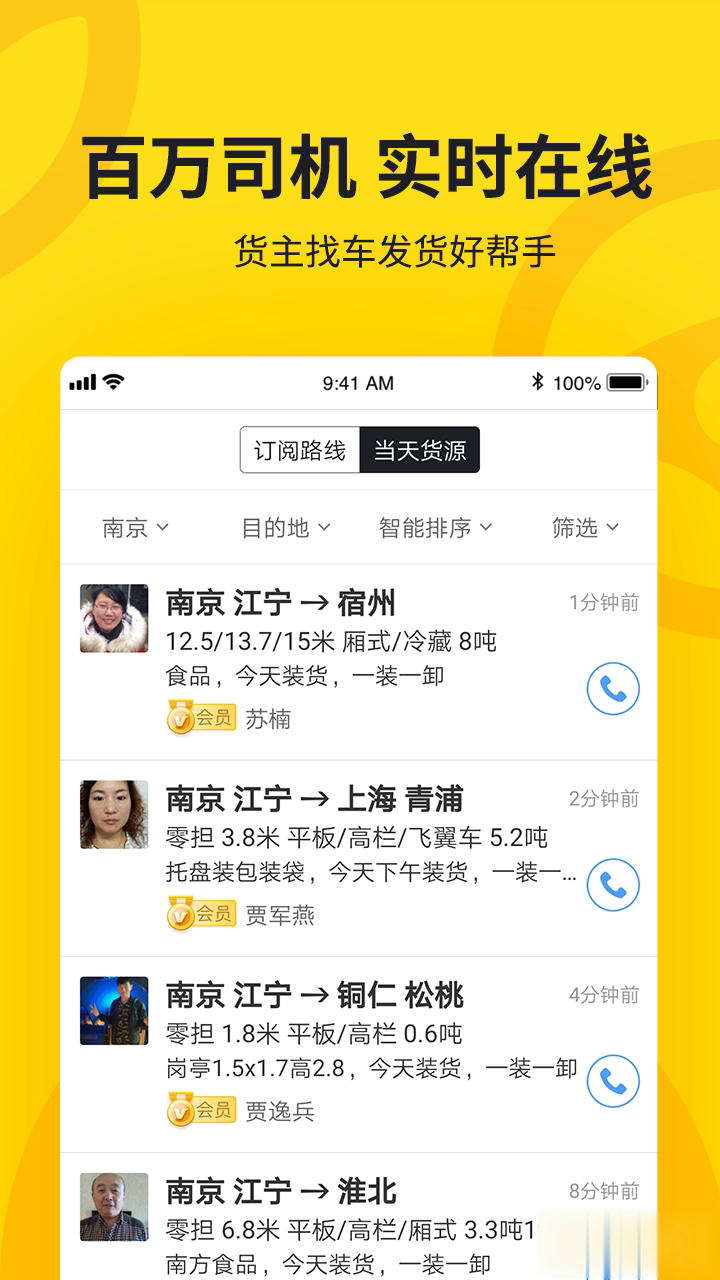Tap 贾军燕's VIP member badge

[x=199, y=915]
